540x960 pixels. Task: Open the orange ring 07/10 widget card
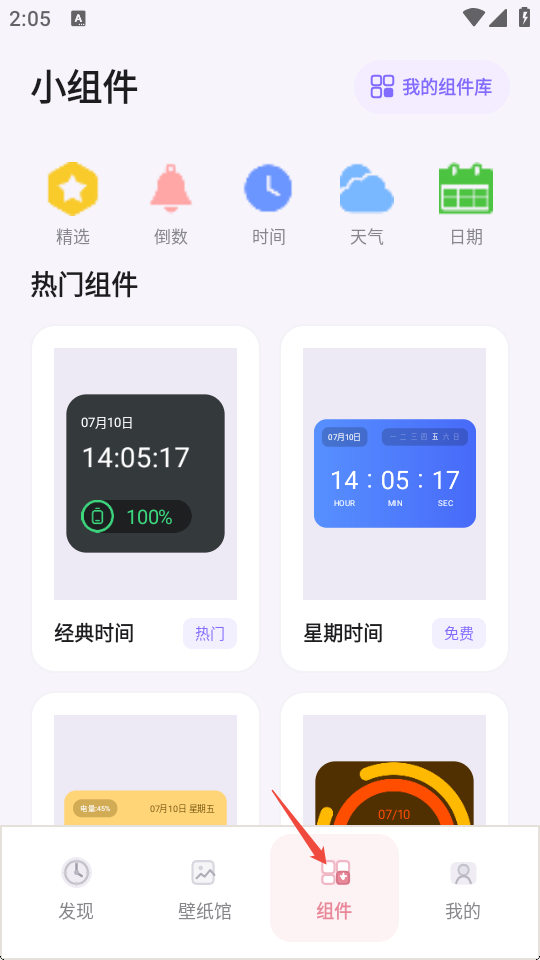[x=394, y=759]
